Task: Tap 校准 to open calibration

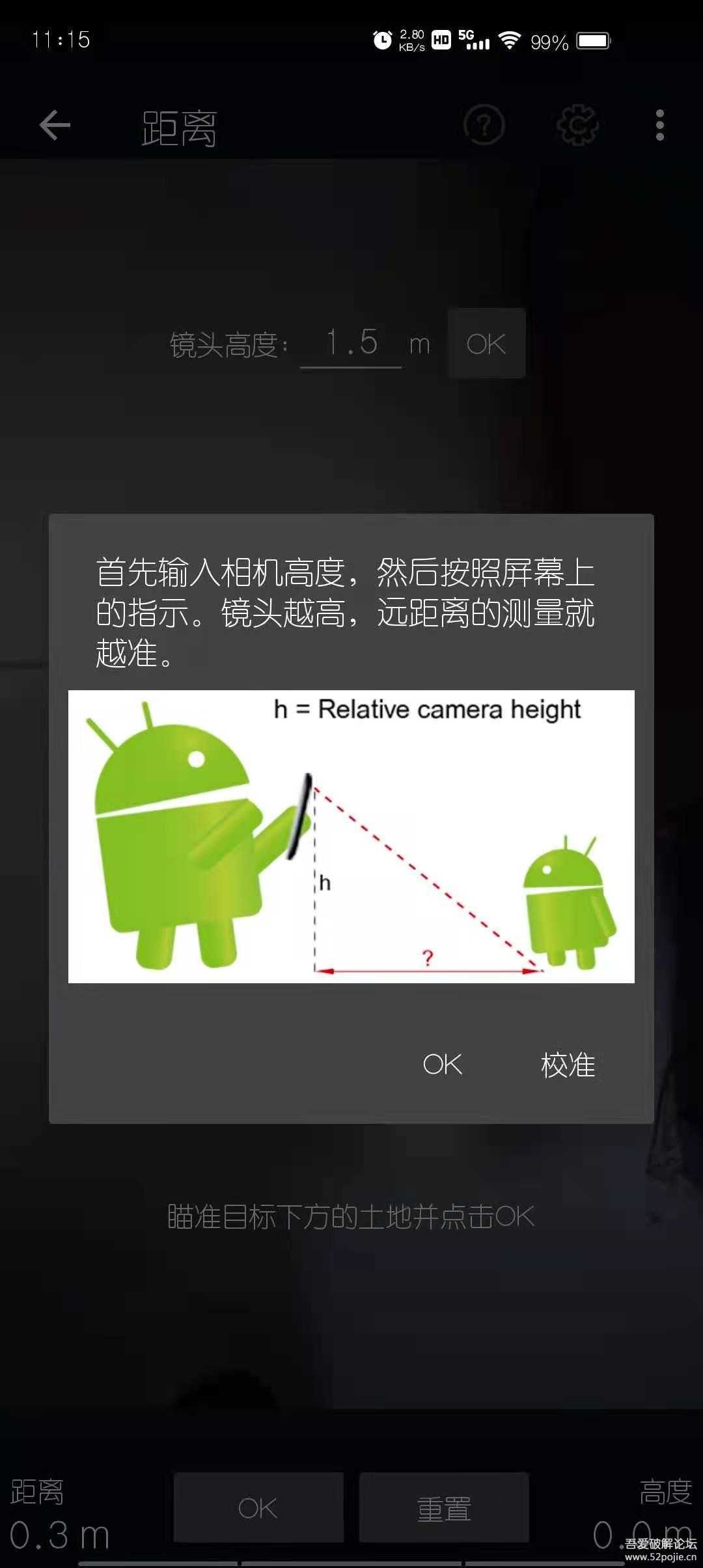Action: [568, 1065]
